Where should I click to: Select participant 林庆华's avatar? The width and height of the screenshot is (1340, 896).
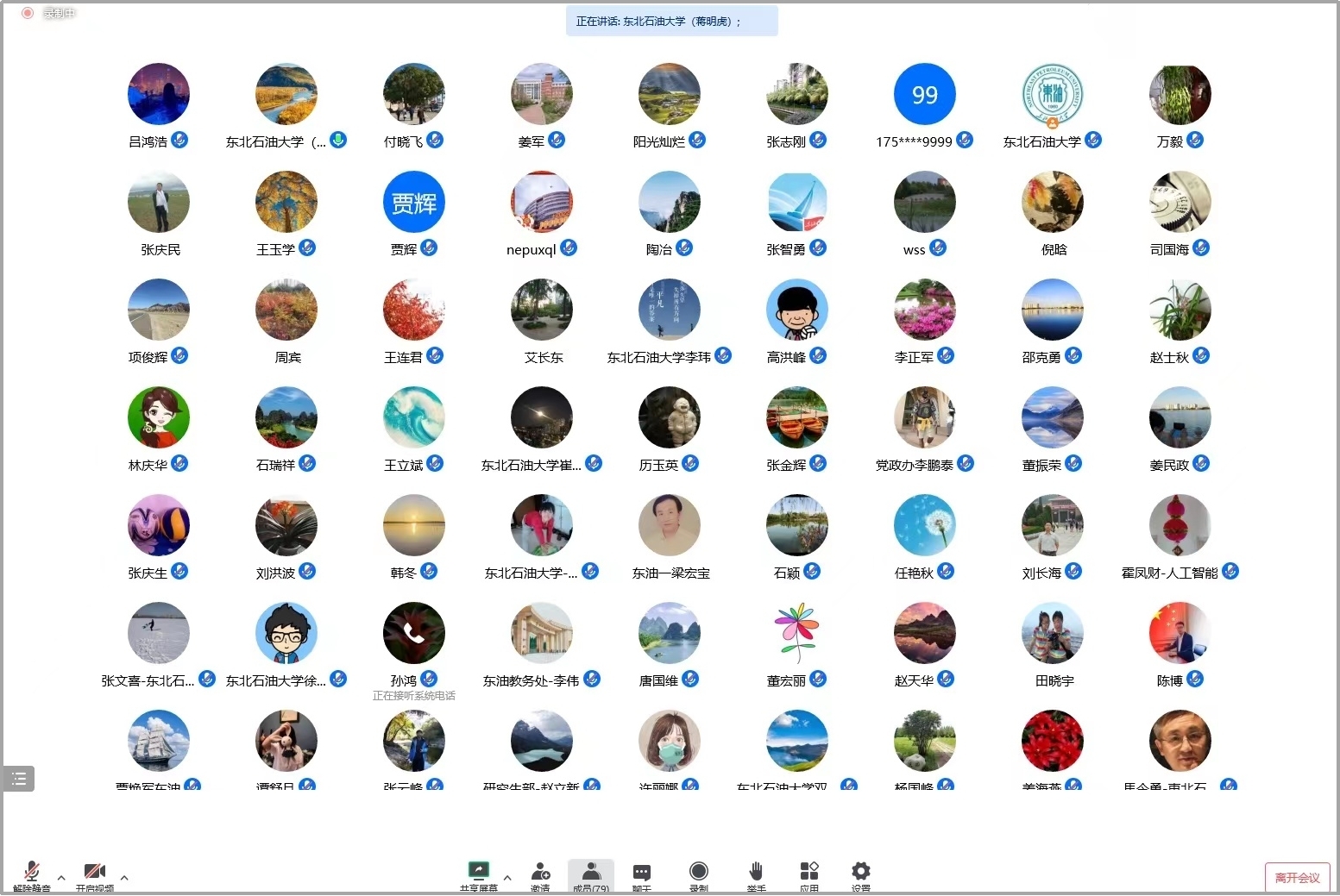click(158, 417)
